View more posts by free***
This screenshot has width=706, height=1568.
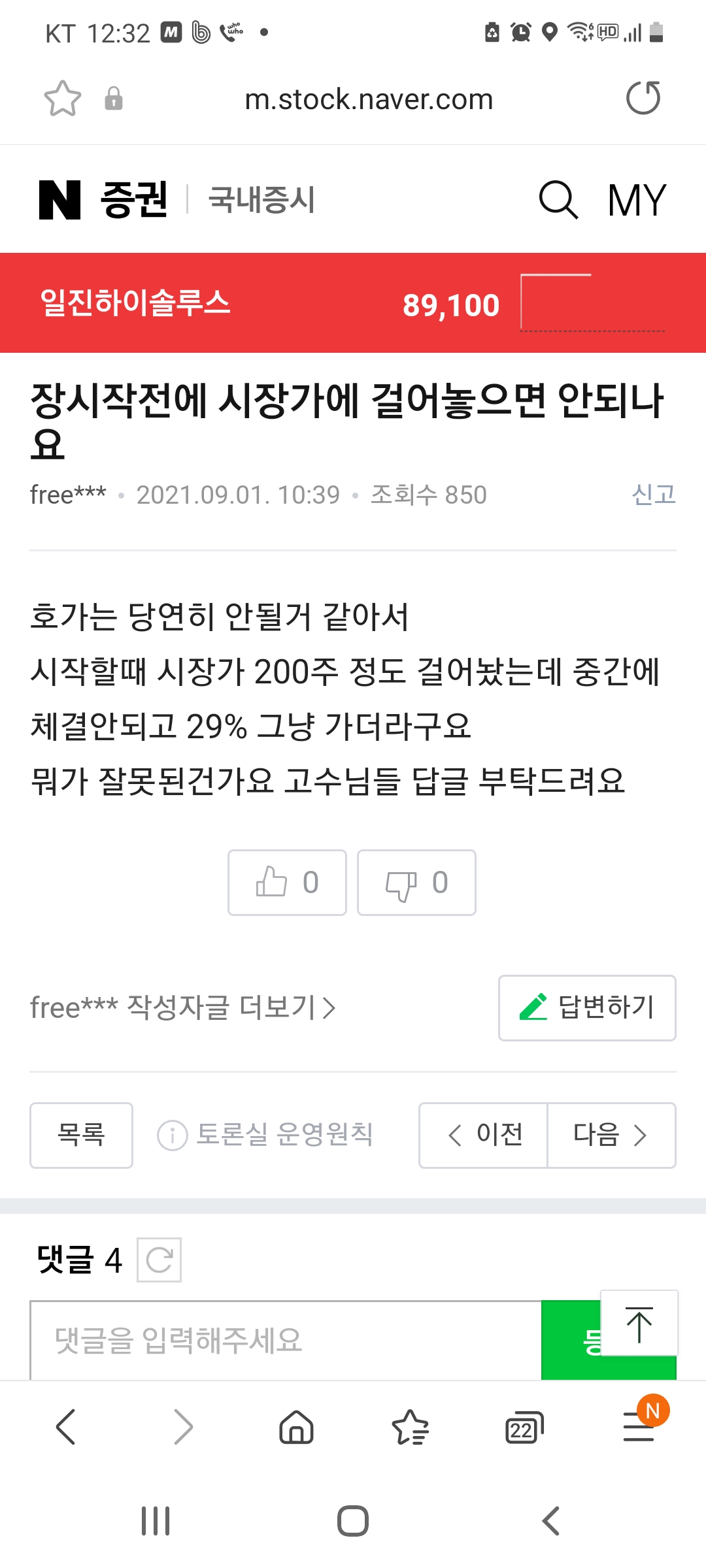182,1007
